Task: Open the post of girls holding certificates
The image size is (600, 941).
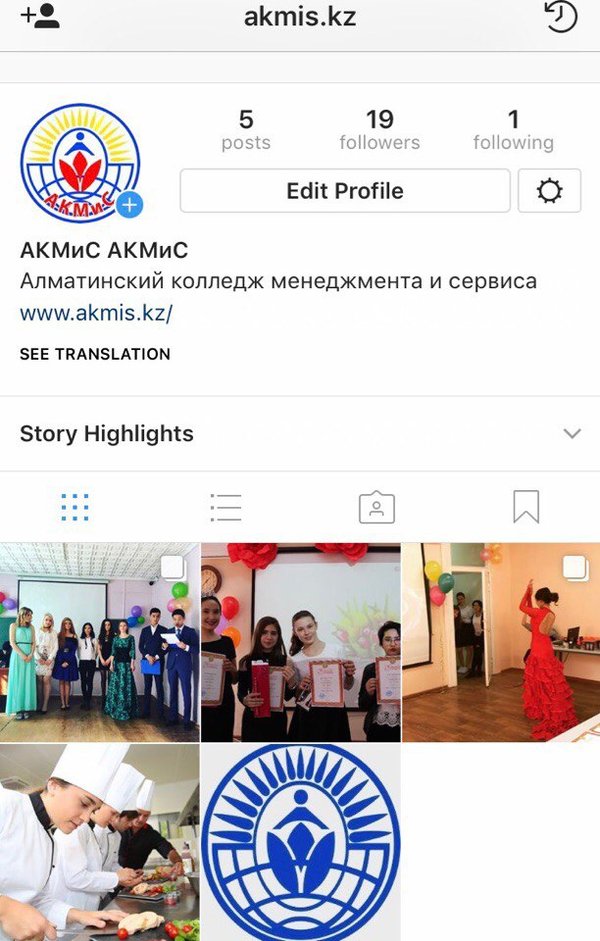Action: (300, 641)
